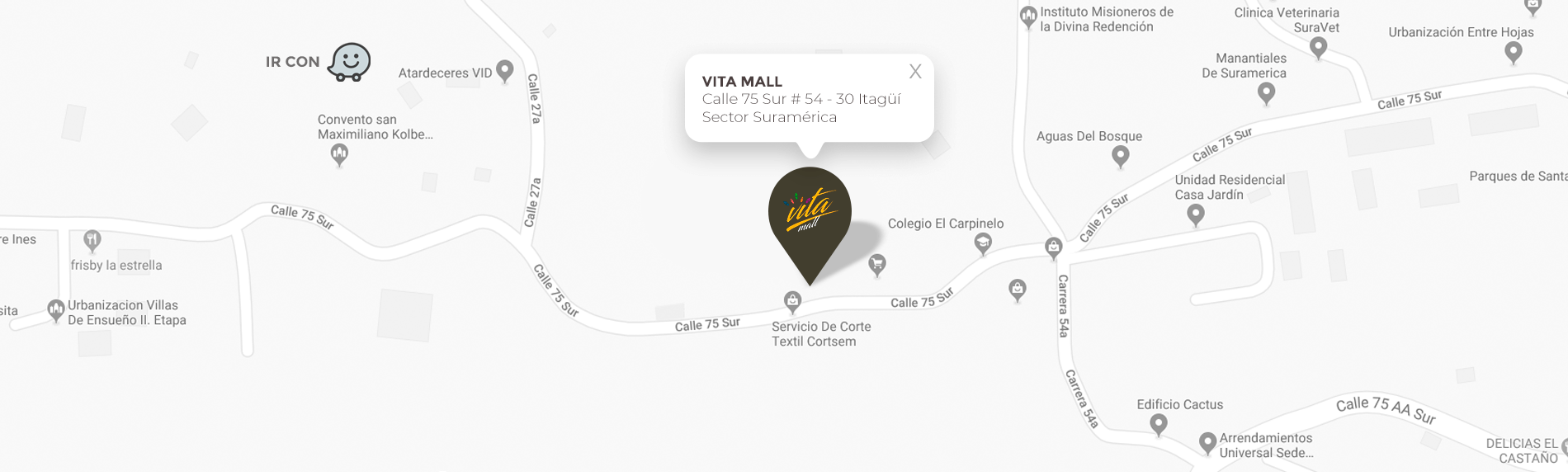
Task: Select the frisby la estrella pin
Action: (x=92, y=240)
